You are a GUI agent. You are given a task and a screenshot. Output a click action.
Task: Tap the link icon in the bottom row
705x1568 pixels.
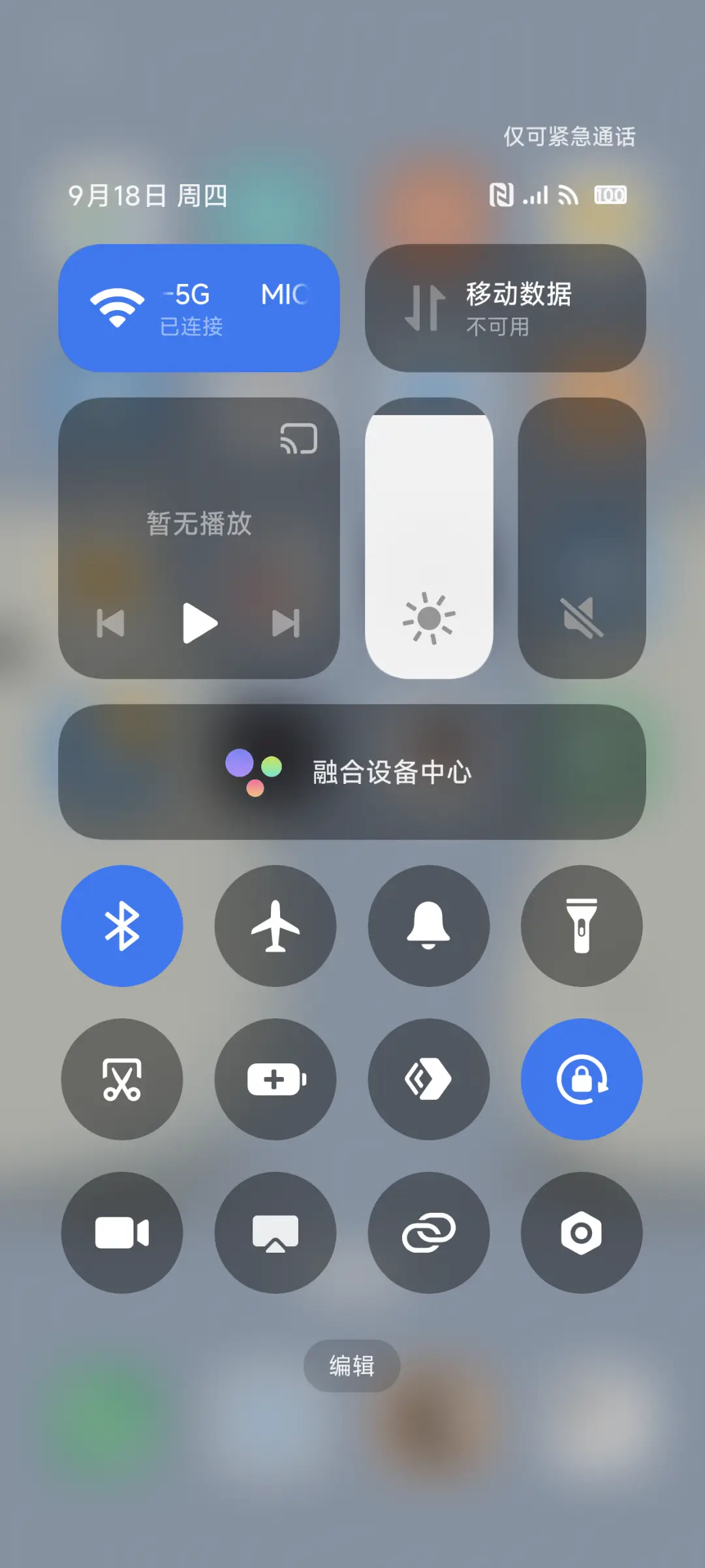(x=428, y=1231)
